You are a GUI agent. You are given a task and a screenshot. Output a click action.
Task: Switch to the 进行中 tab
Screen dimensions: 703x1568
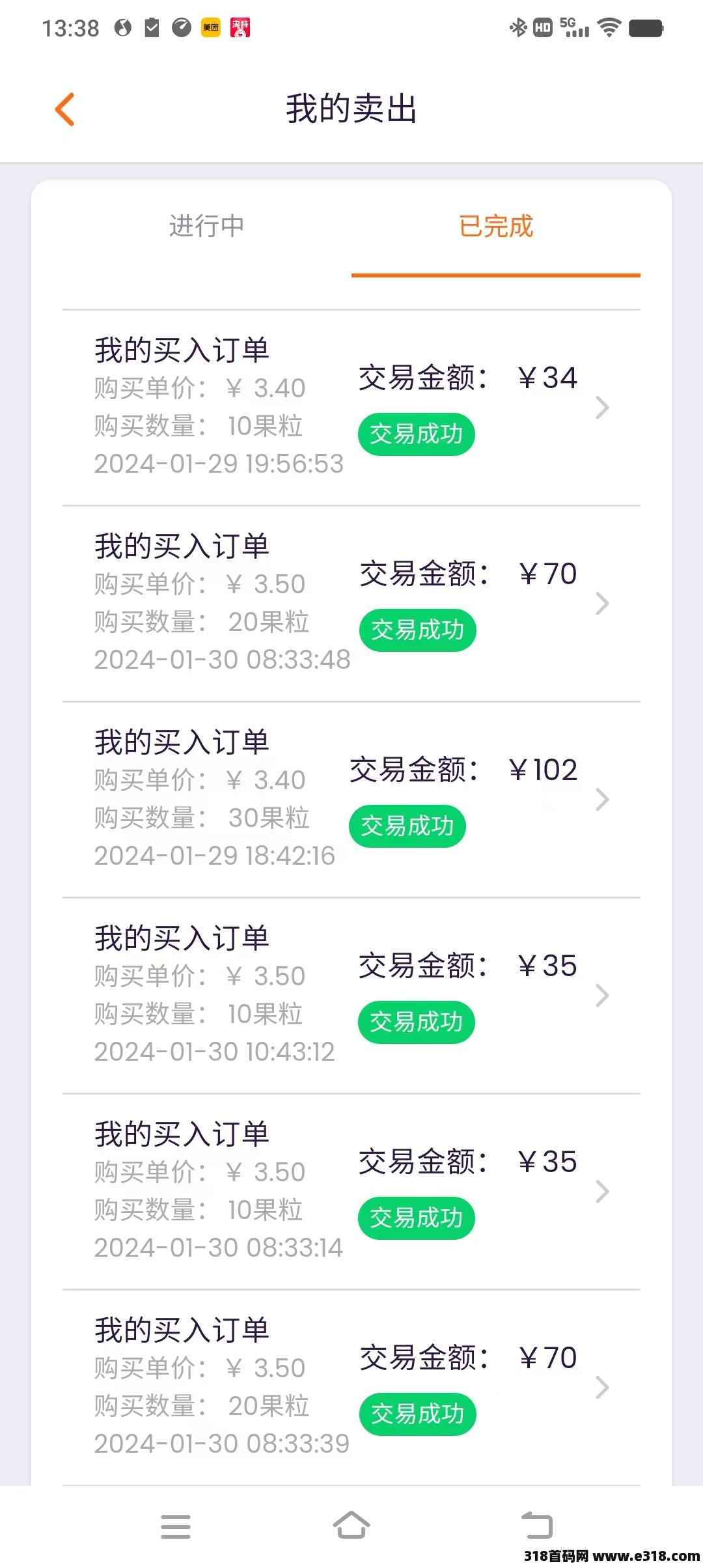point(207,227)
